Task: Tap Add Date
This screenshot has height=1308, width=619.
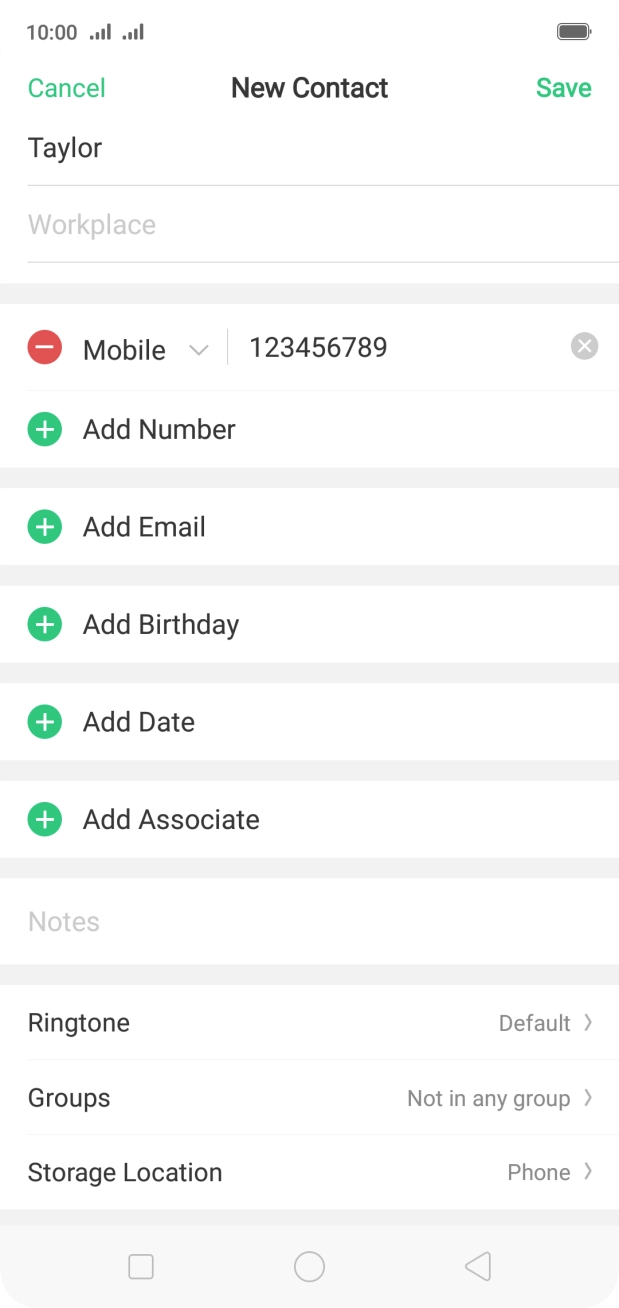Action: click(x=138, y=722)
